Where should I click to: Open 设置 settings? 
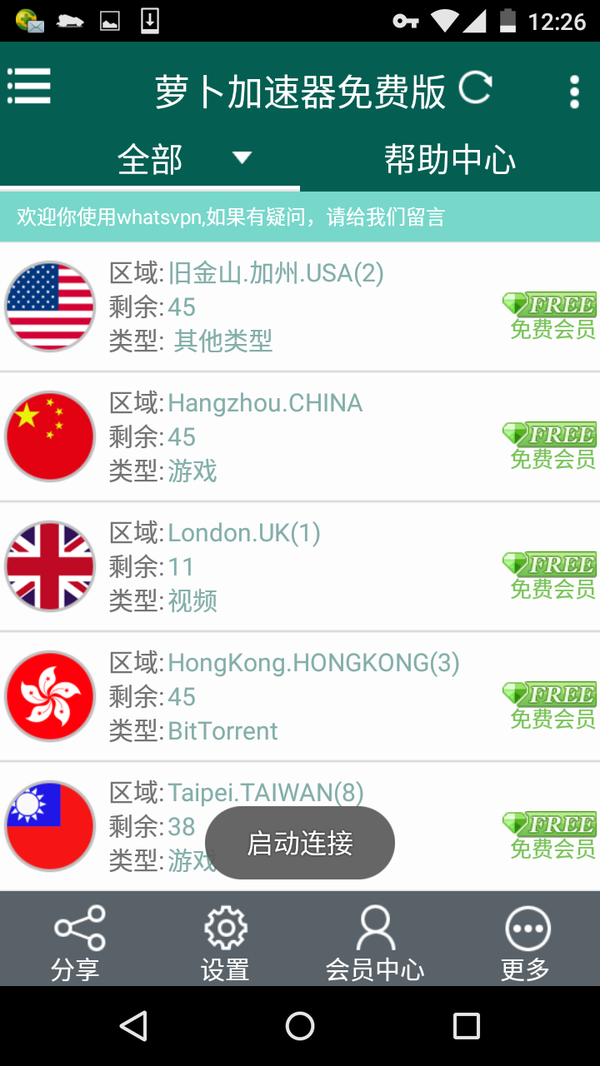(x=225, y=942)
